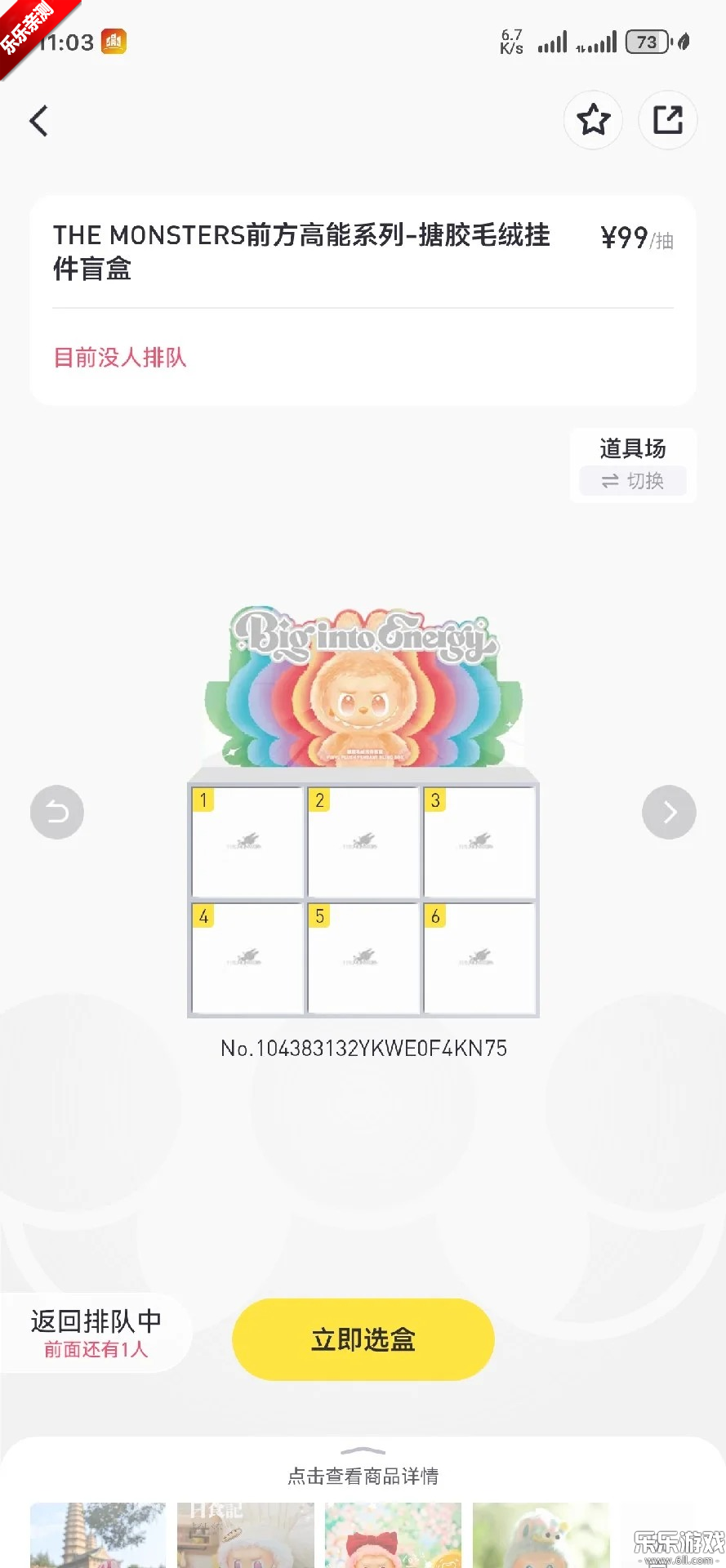Select blind box number 1
Image resolution: width=726 pixels, height=1568 pixels.
pyautogui.click(x=247, y=842)
